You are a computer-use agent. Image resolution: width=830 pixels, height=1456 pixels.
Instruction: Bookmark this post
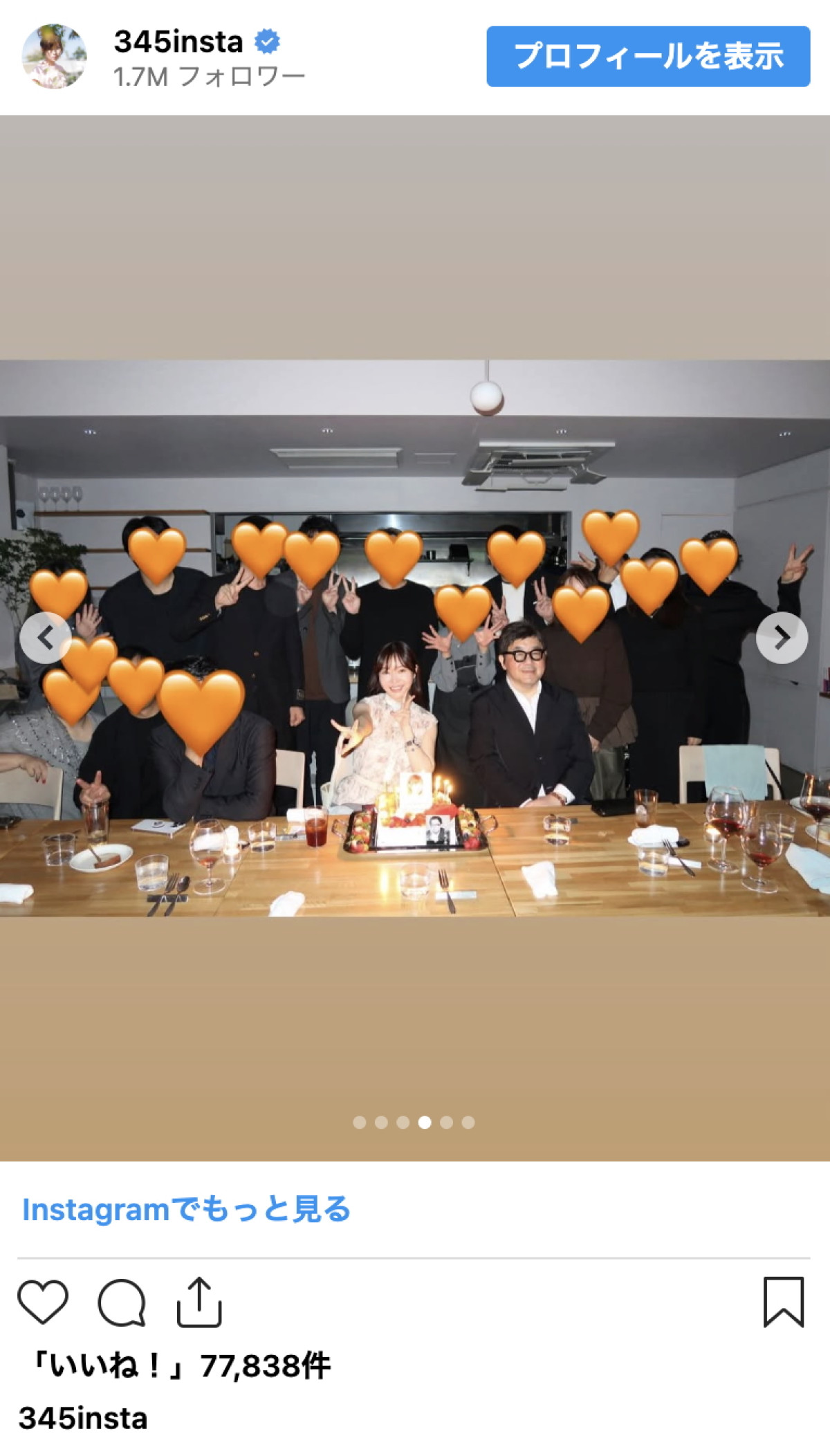pyautogui.click(x=783, y=1302)
